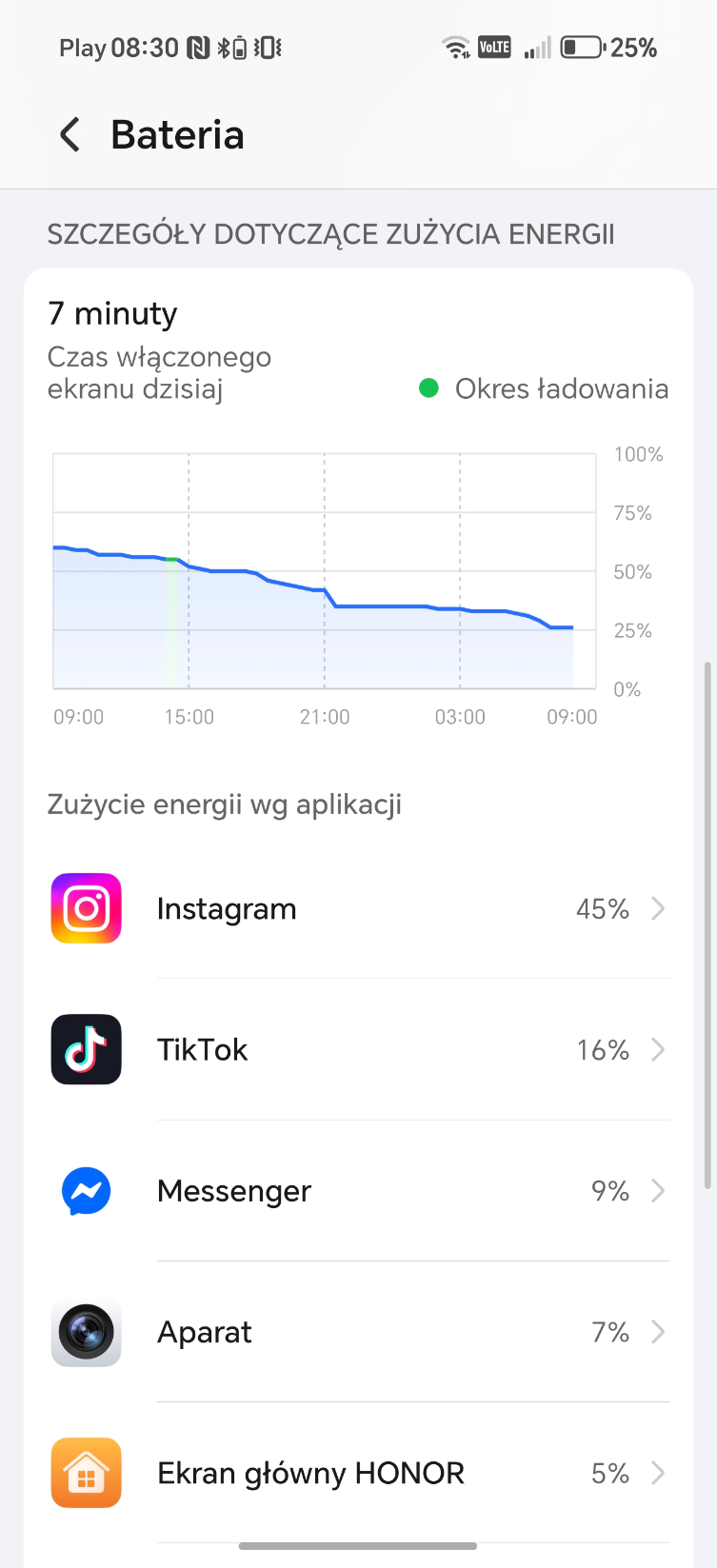Open Aparat battery usage details
717x1568 pixels.
click(x=358, y=1332)
